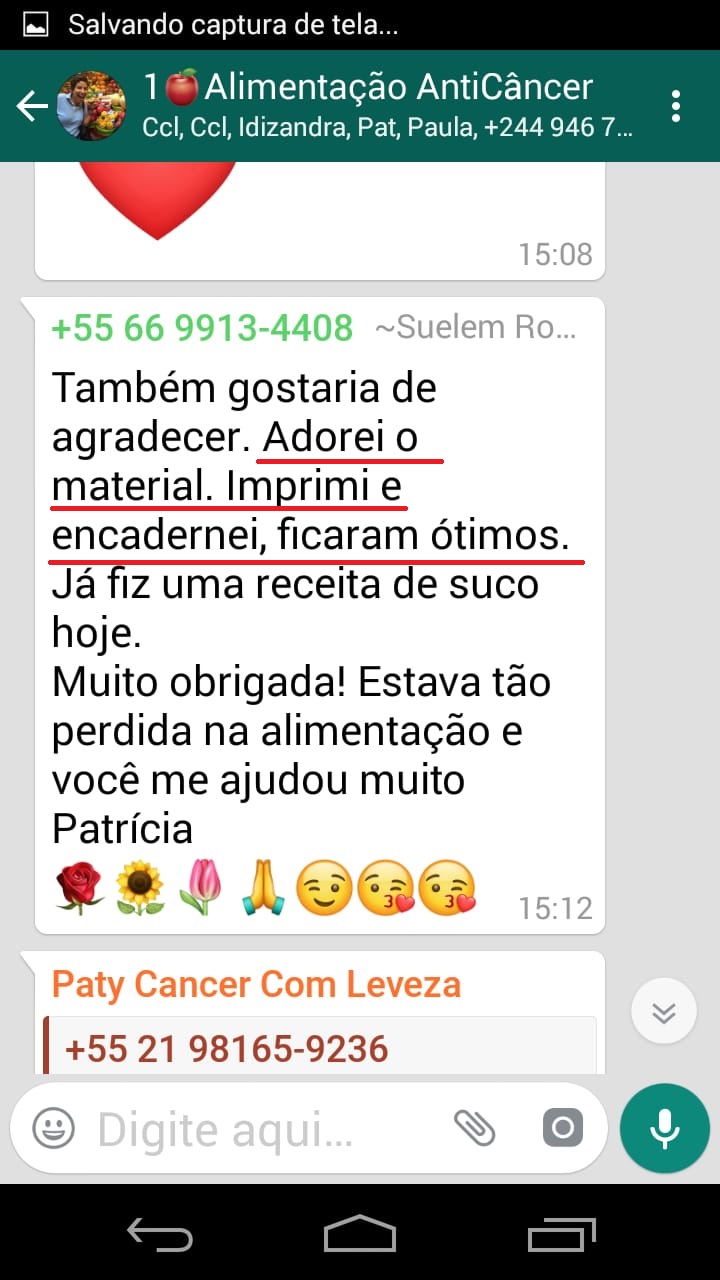Screen dimensions: 720x1280
Task: Go back to the chat list
Action: [32, 106]
